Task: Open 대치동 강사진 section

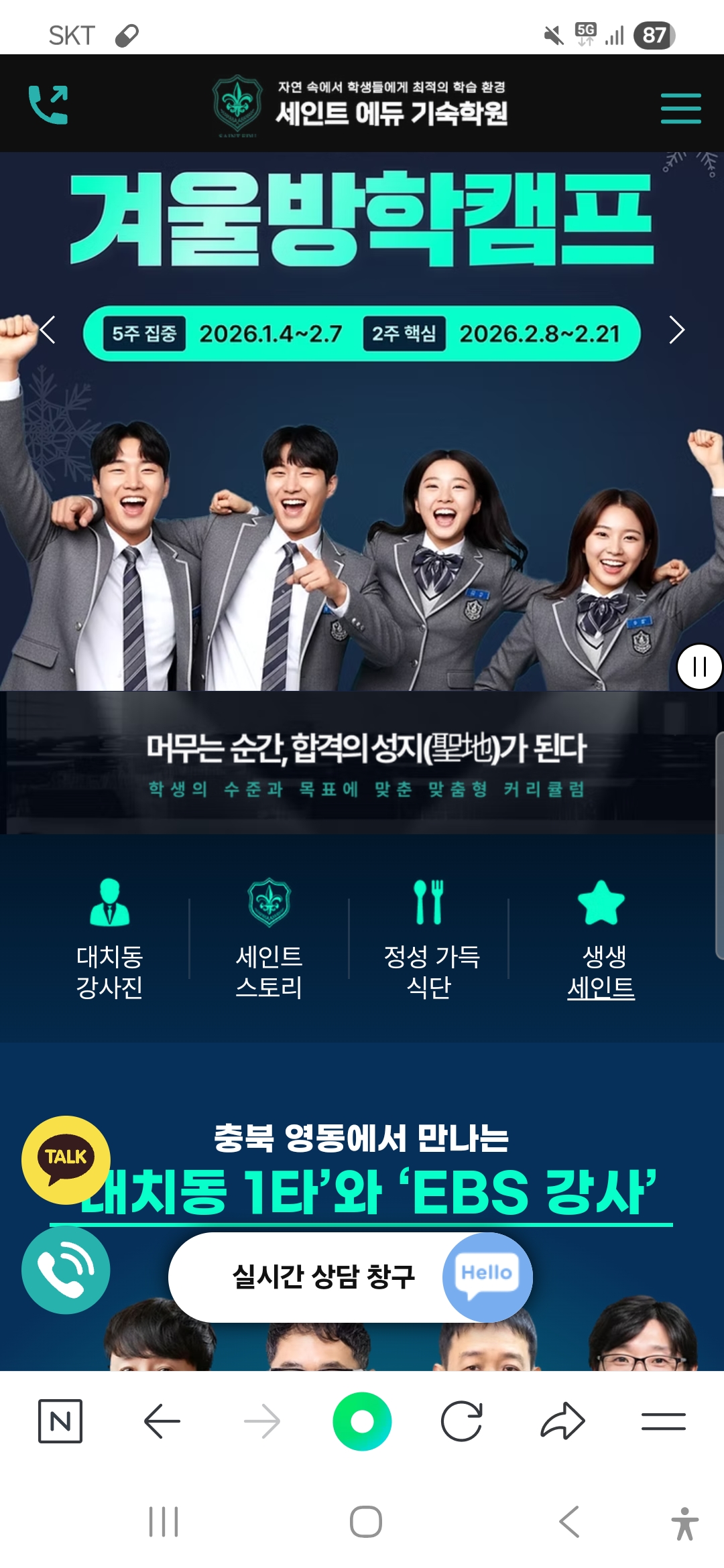Action: [109, 939]
